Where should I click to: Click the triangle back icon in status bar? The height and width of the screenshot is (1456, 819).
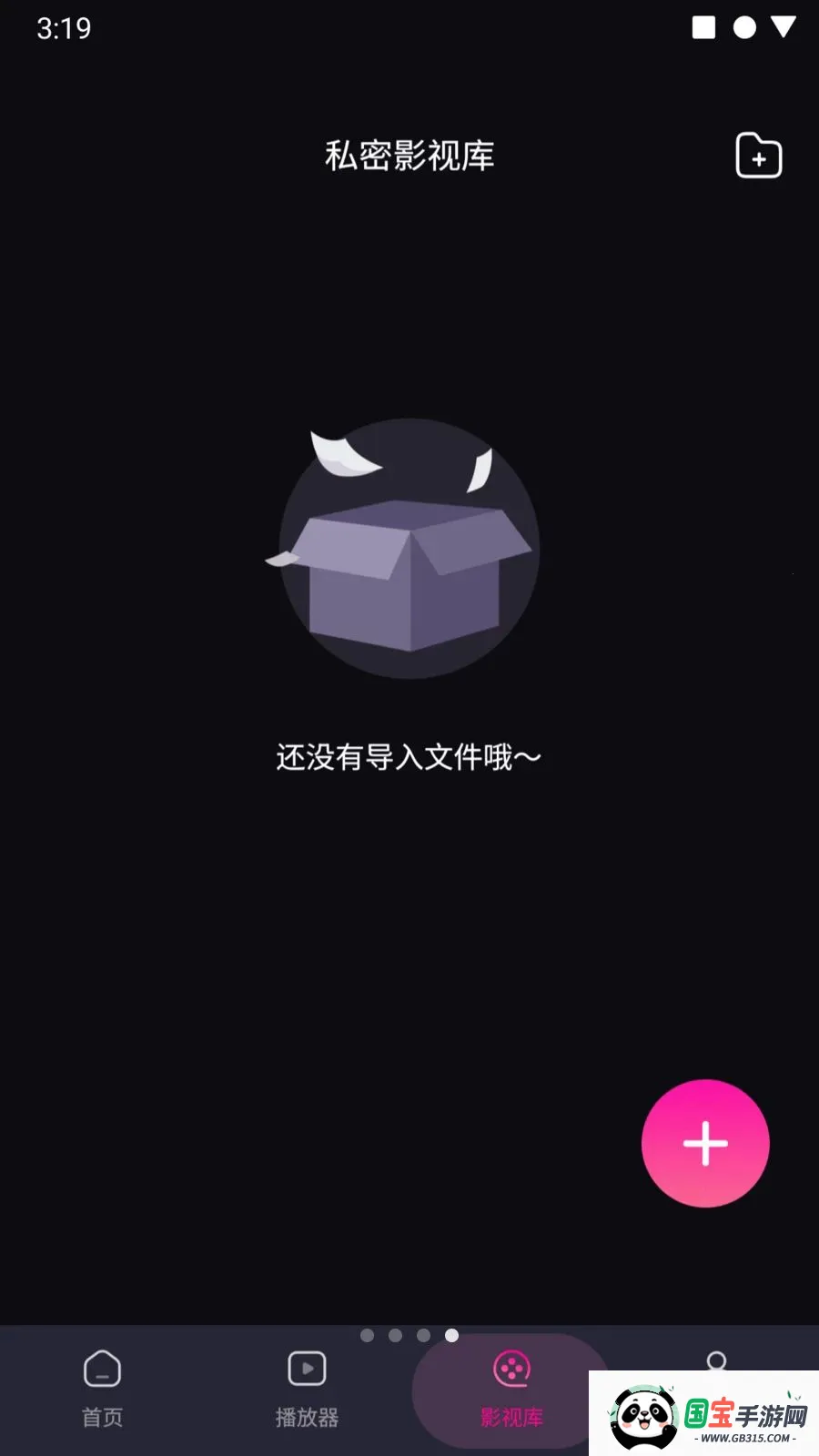pyautogui.click(x=784, y=29)
